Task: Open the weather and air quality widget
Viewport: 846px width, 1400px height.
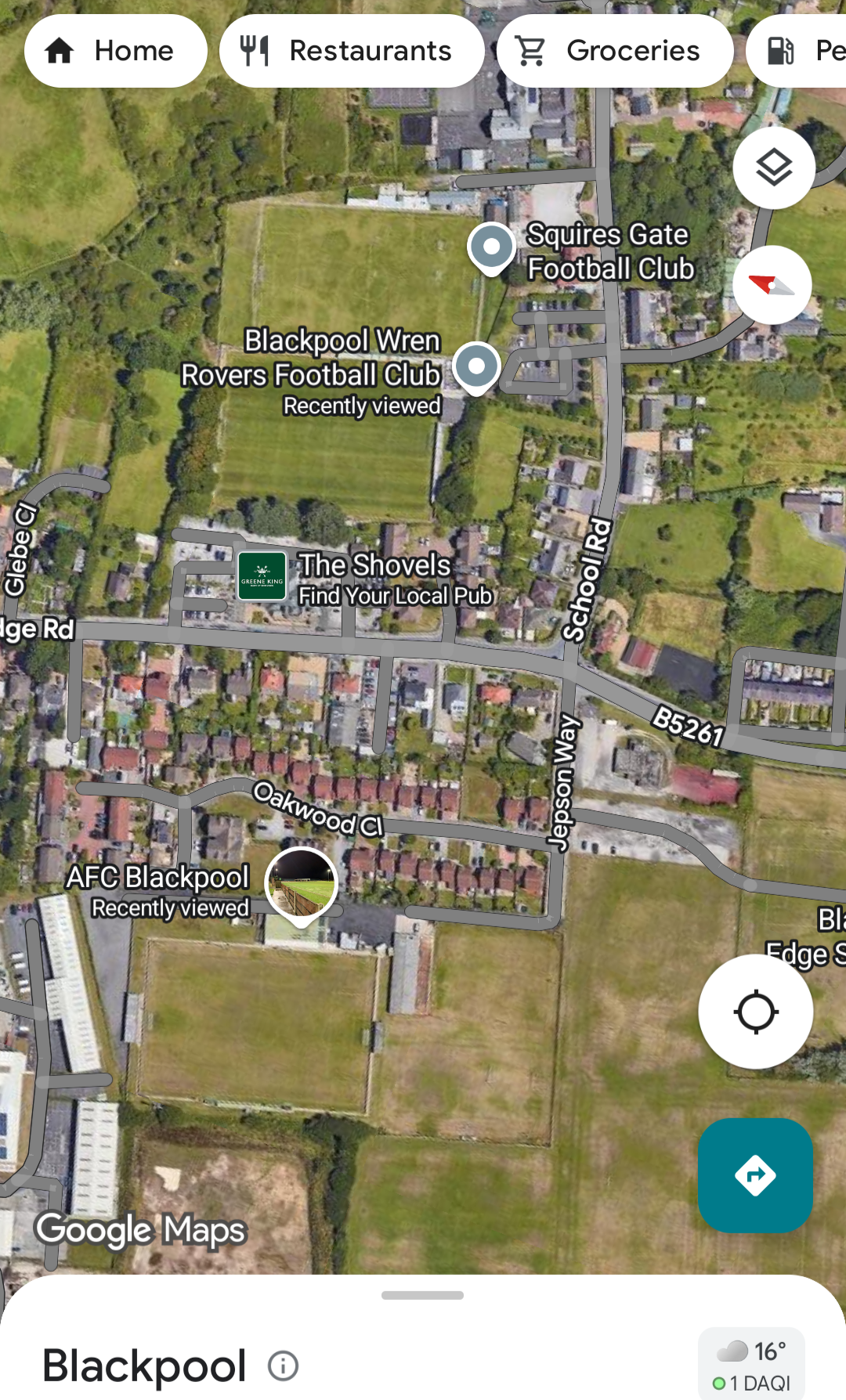Action: 752,1364
